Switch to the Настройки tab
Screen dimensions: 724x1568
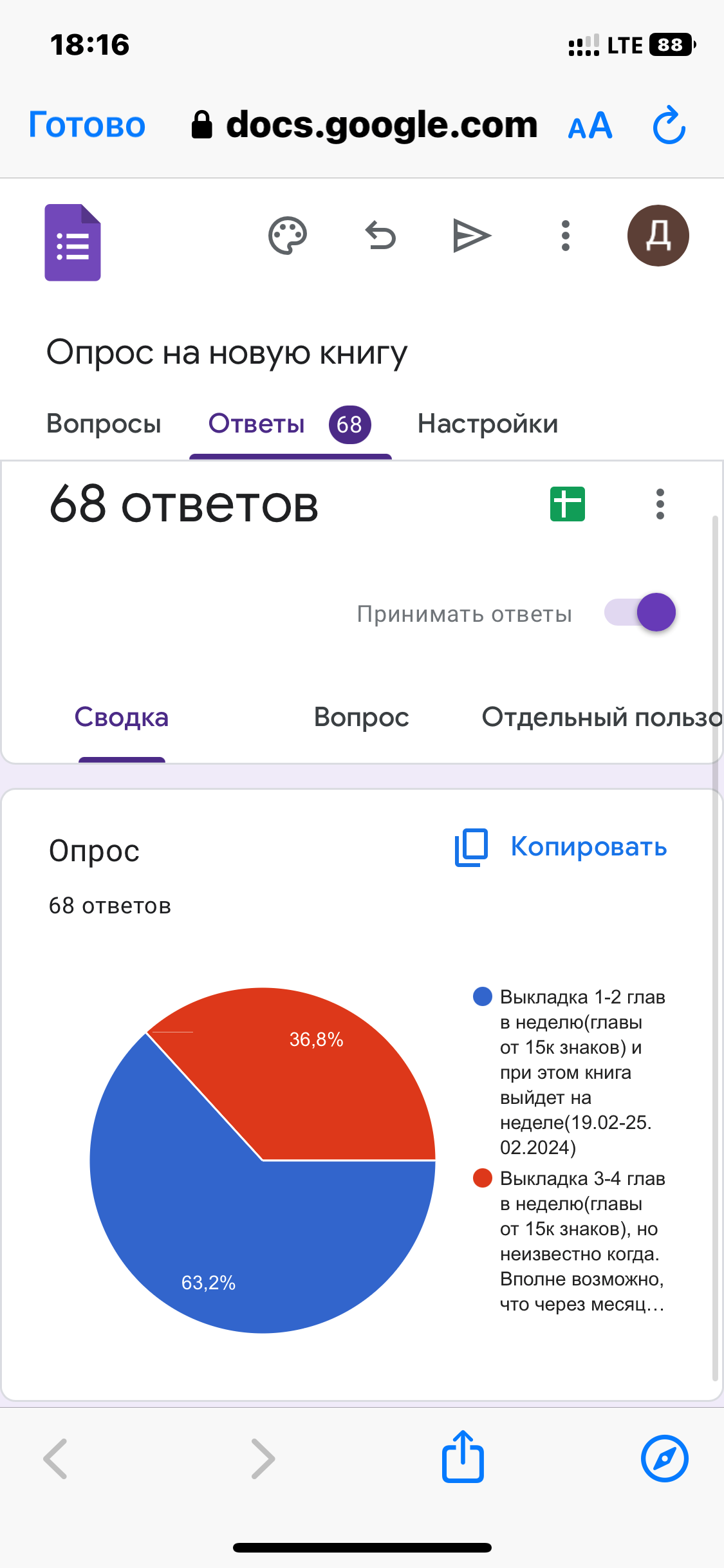click(x=487, y=424)
